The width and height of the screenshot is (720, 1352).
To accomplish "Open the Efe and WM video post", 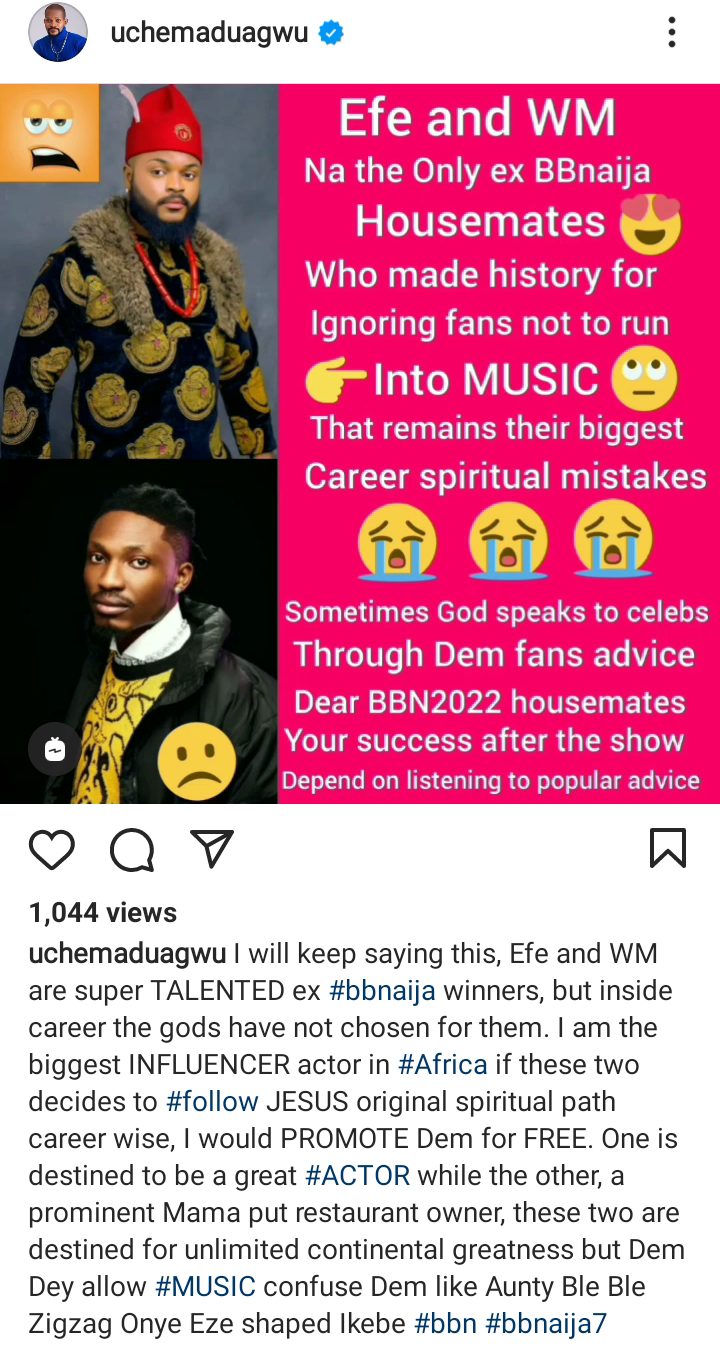I will pos(360,443).
